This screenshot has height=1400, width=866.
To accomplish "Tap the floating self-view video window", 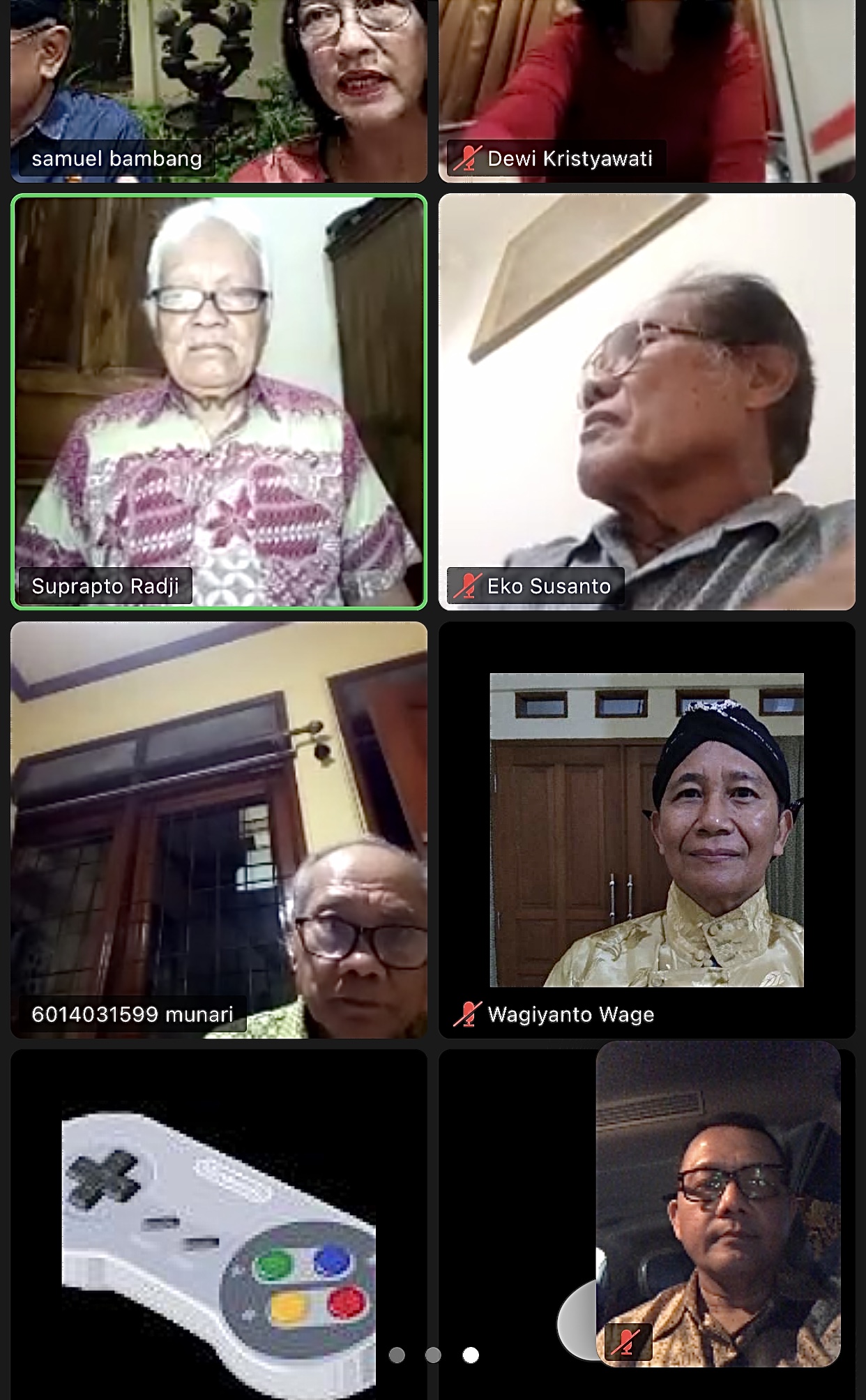I will (x=718, y=1203).
